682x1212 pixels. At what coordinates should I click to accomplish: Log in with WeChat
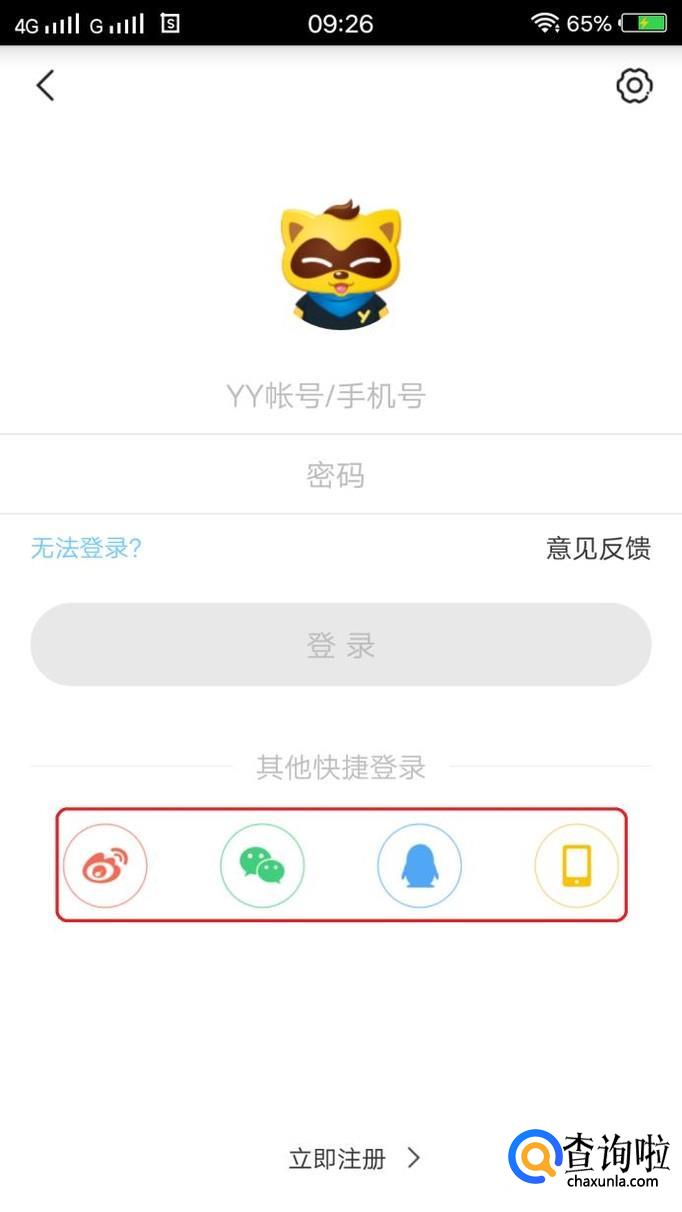[262, 866]
